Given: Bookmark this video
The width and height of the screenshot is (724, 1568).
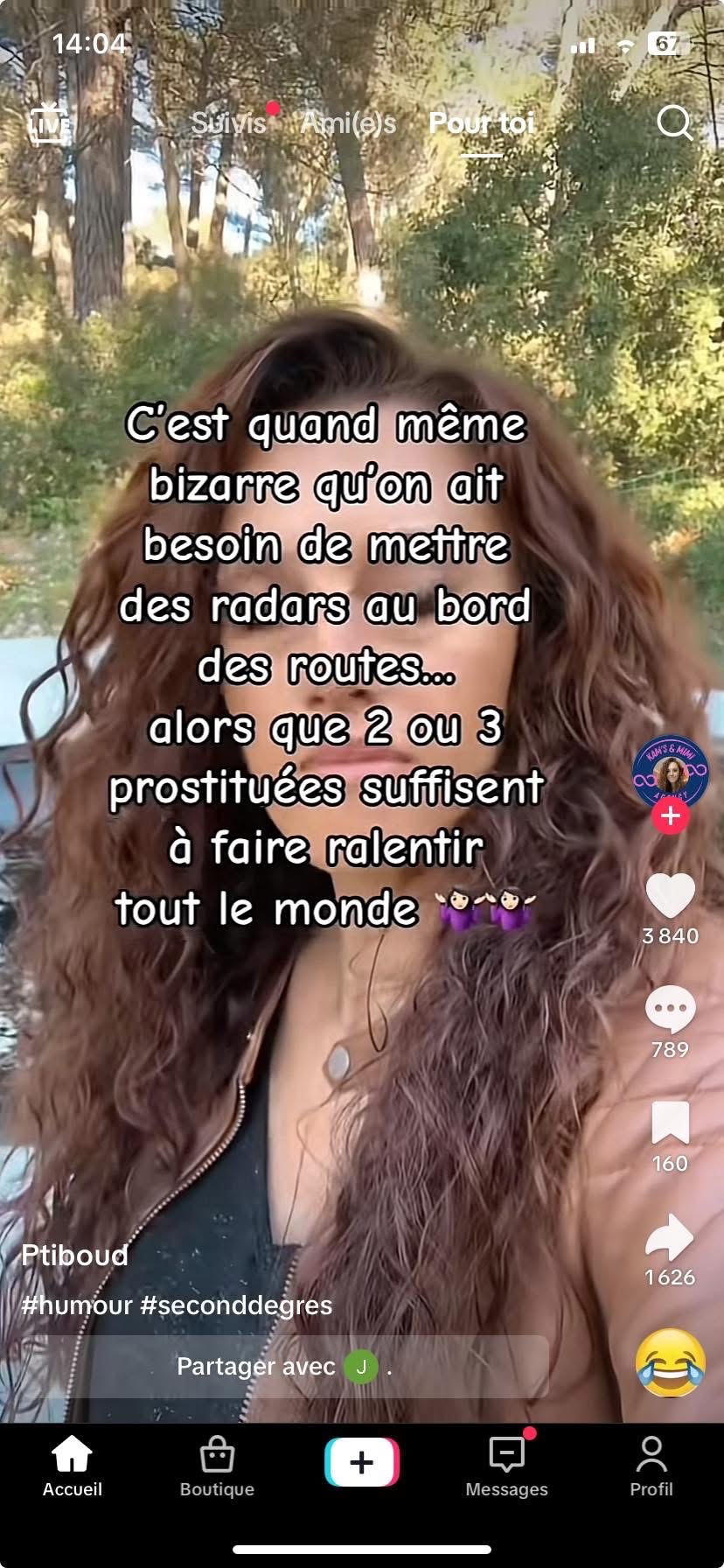Looking at the screenshot, I should click(671, 1123).
